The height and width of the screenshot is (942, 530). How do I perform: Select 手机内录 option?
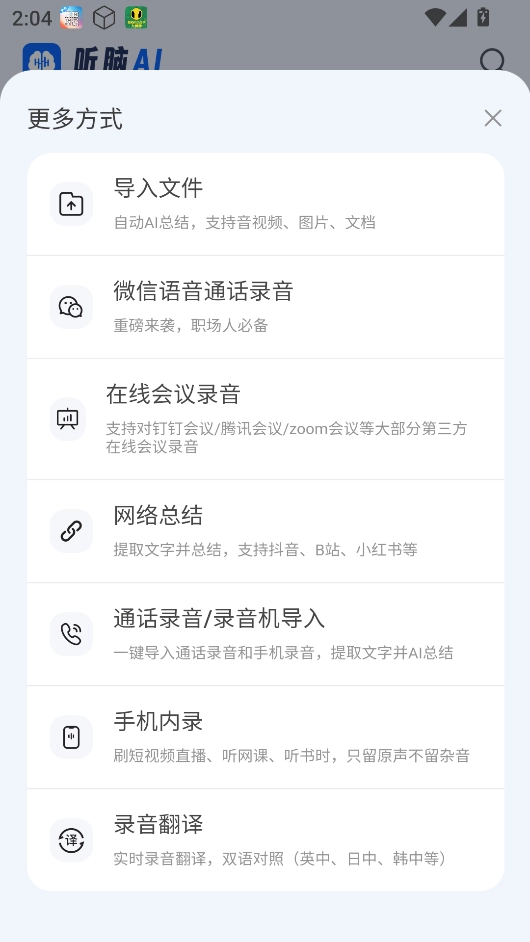pos(265,737)
